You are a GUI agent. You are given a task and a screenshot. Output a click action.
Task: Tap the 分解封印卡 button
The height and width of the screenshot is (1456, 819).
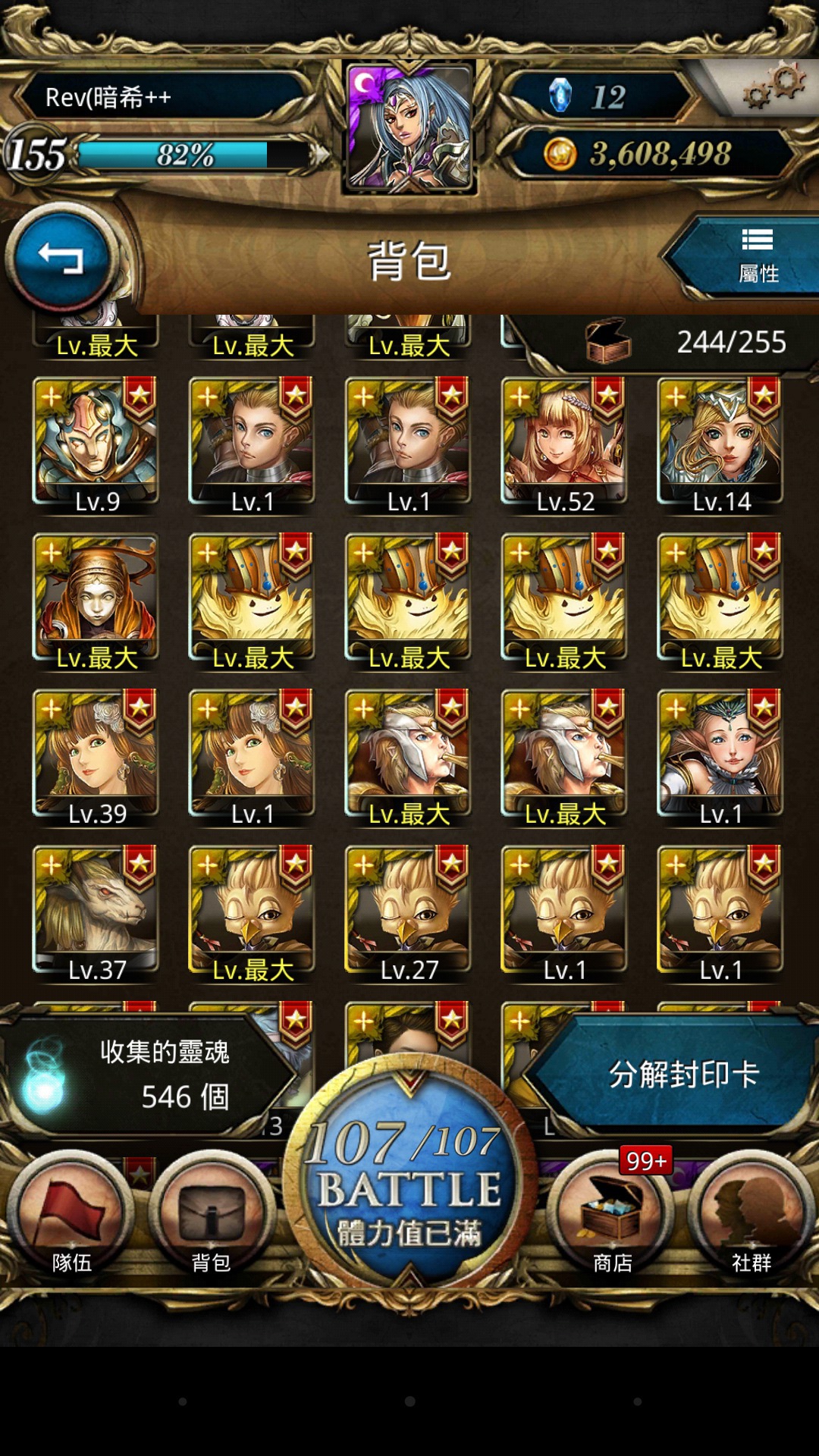point(682,1074)
